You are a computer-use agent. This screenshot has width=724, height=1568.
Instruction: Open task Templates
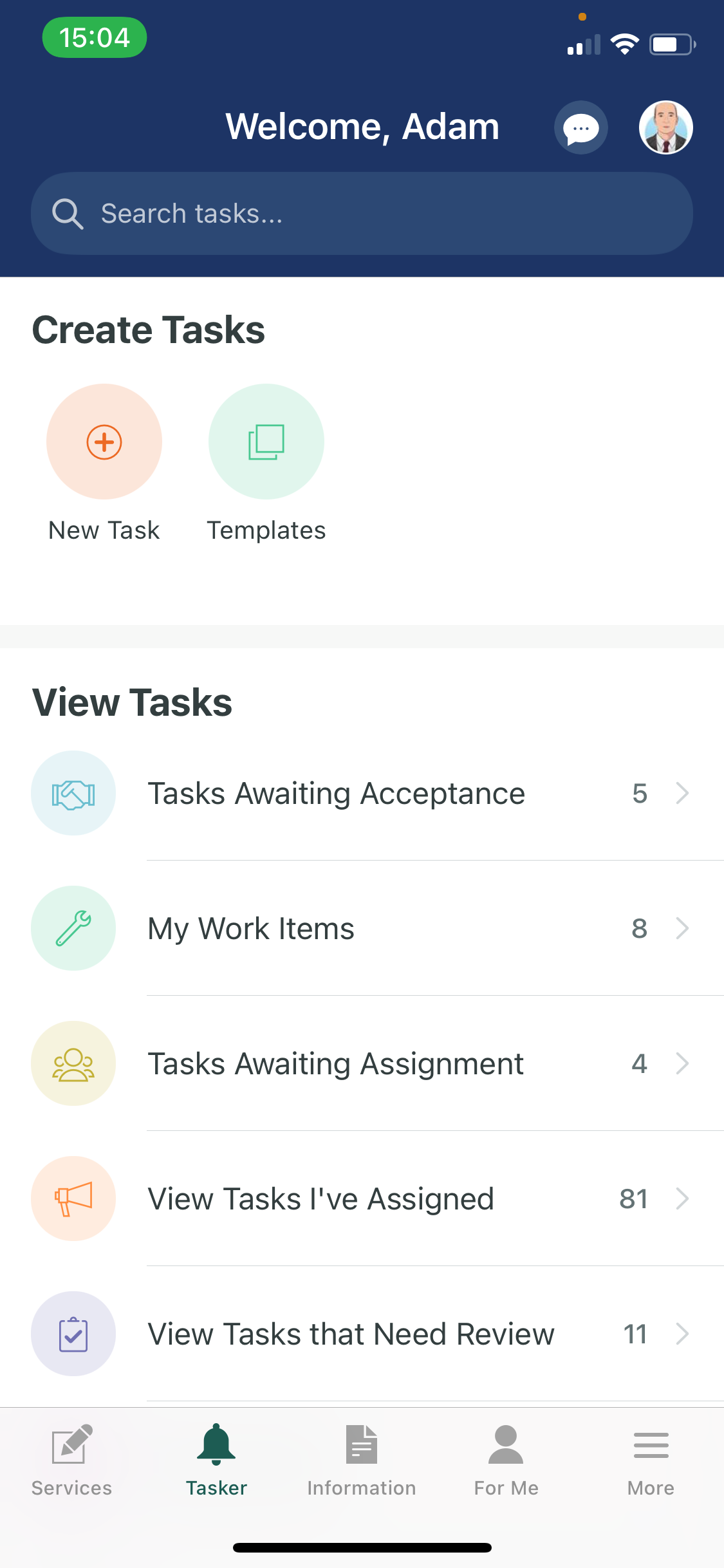coord(266,463)
